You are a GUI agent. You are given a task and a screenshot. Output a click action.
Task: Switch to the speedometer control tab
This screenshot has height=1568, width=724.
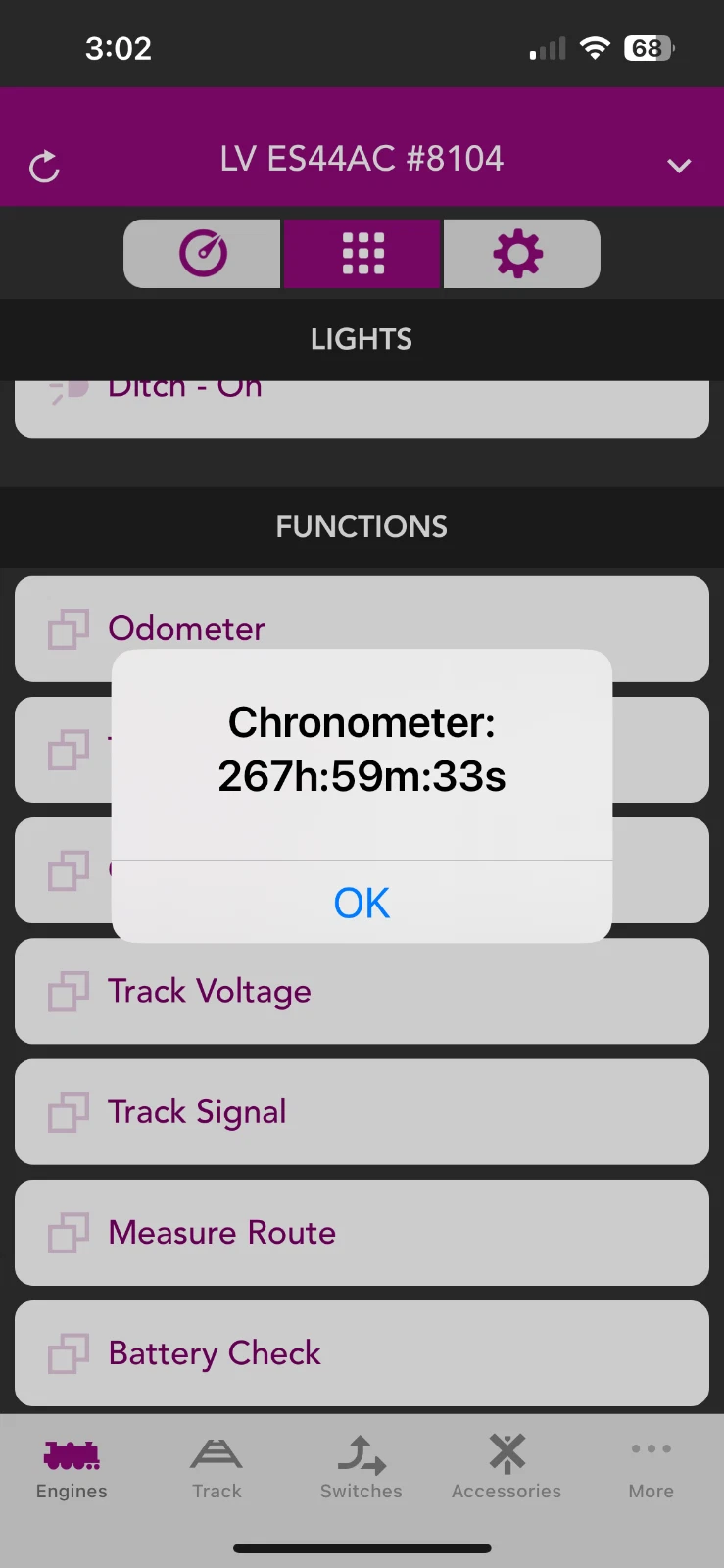pyautogui.click(x=203, y=254)
